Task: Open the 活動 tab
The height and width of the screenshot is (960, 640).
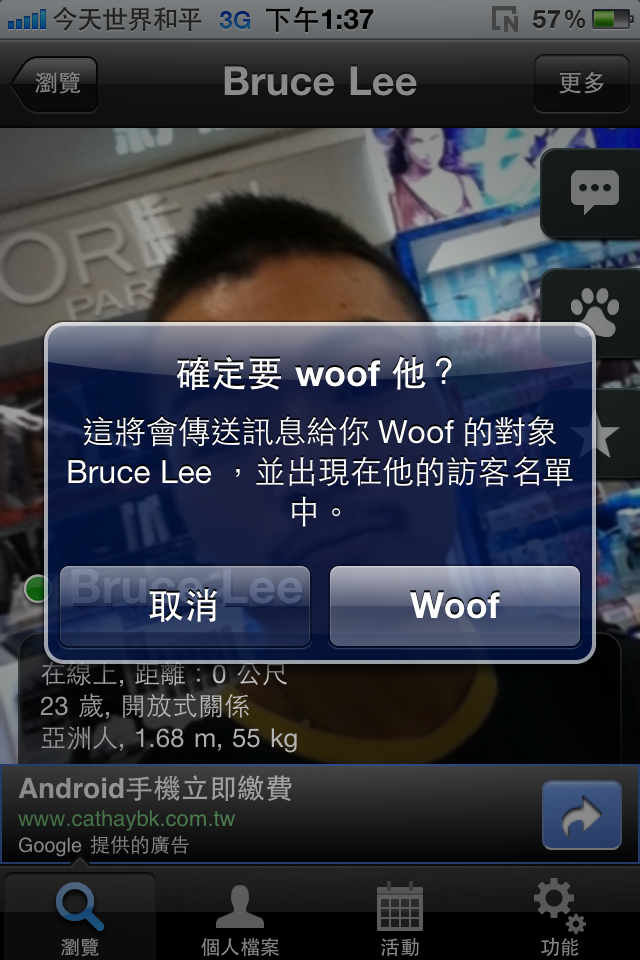Action: point(400,917)
